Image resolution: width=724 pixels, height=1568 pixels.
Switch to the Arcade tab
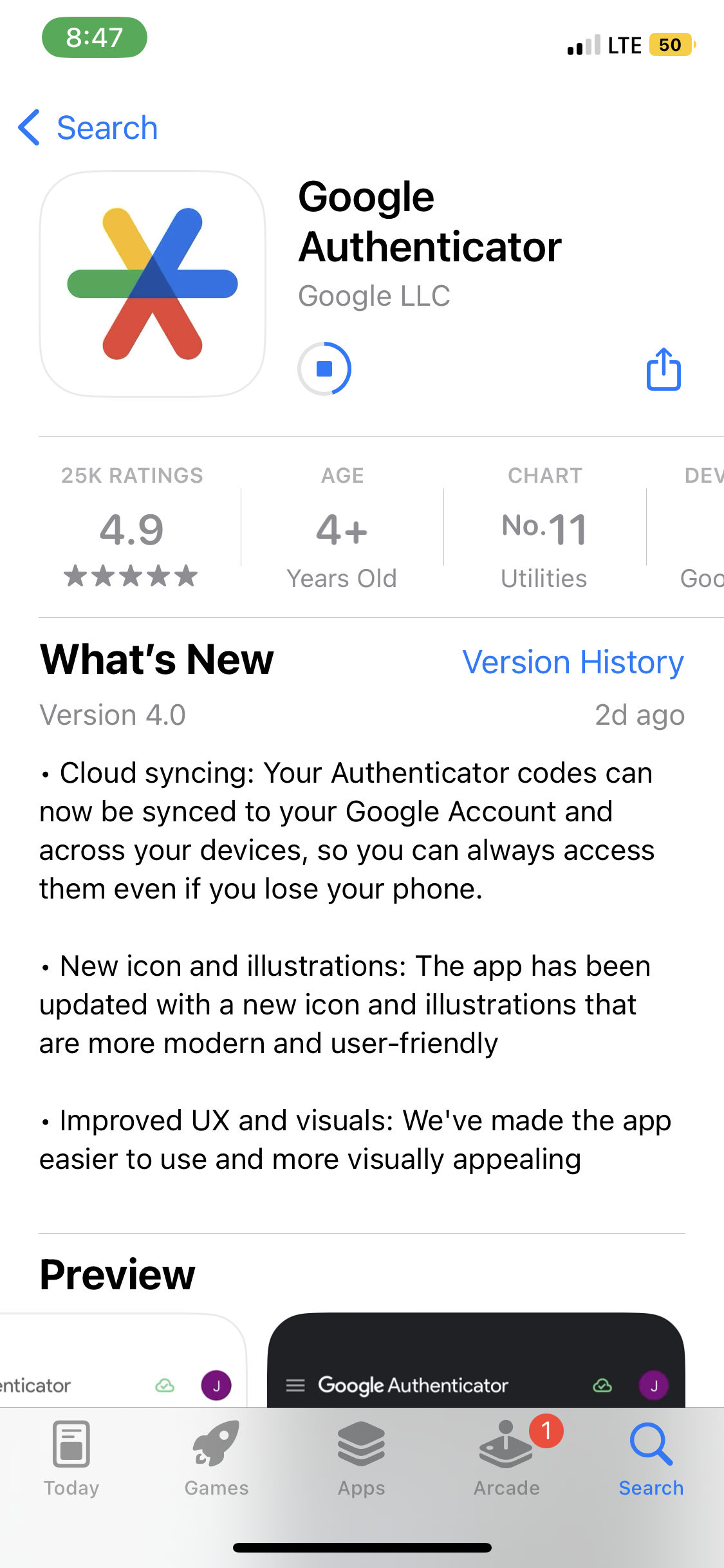(506, 1459)
